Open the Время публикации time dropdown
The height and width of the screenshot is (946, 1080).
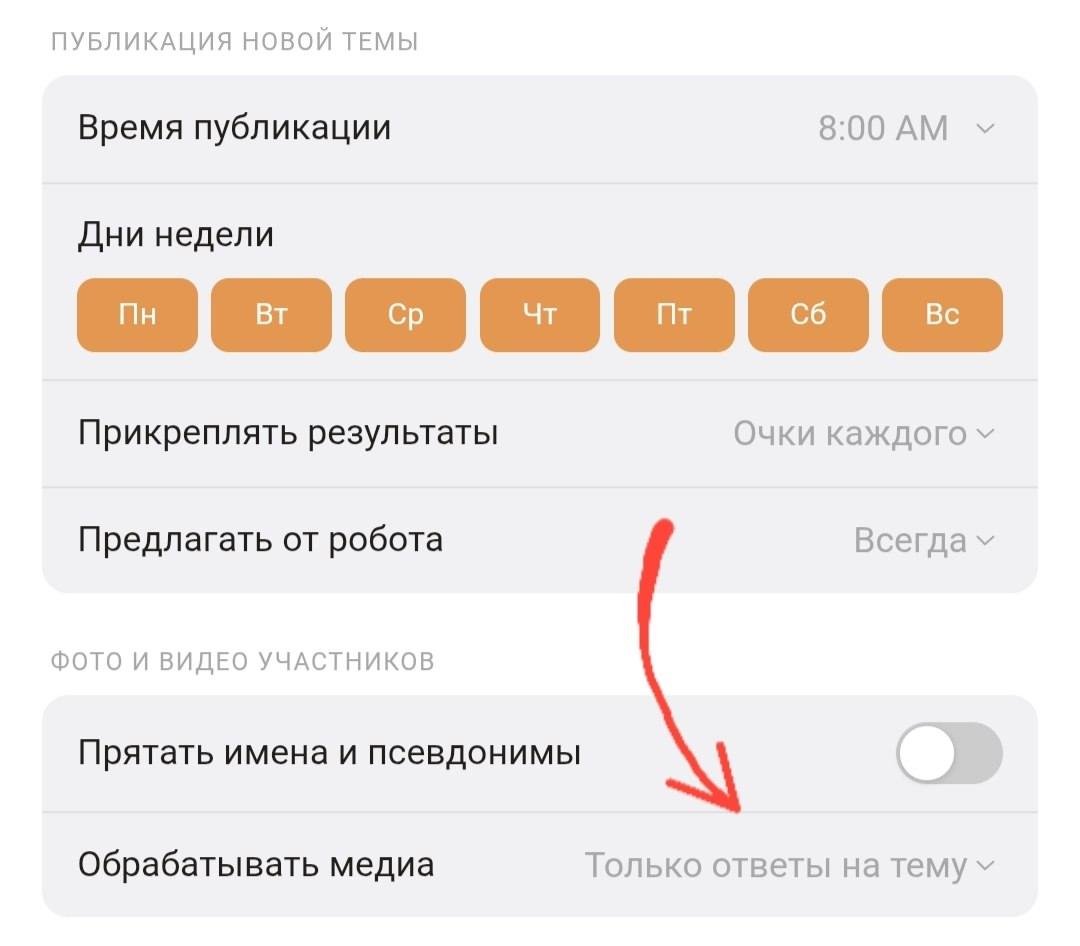pos(905,129)
